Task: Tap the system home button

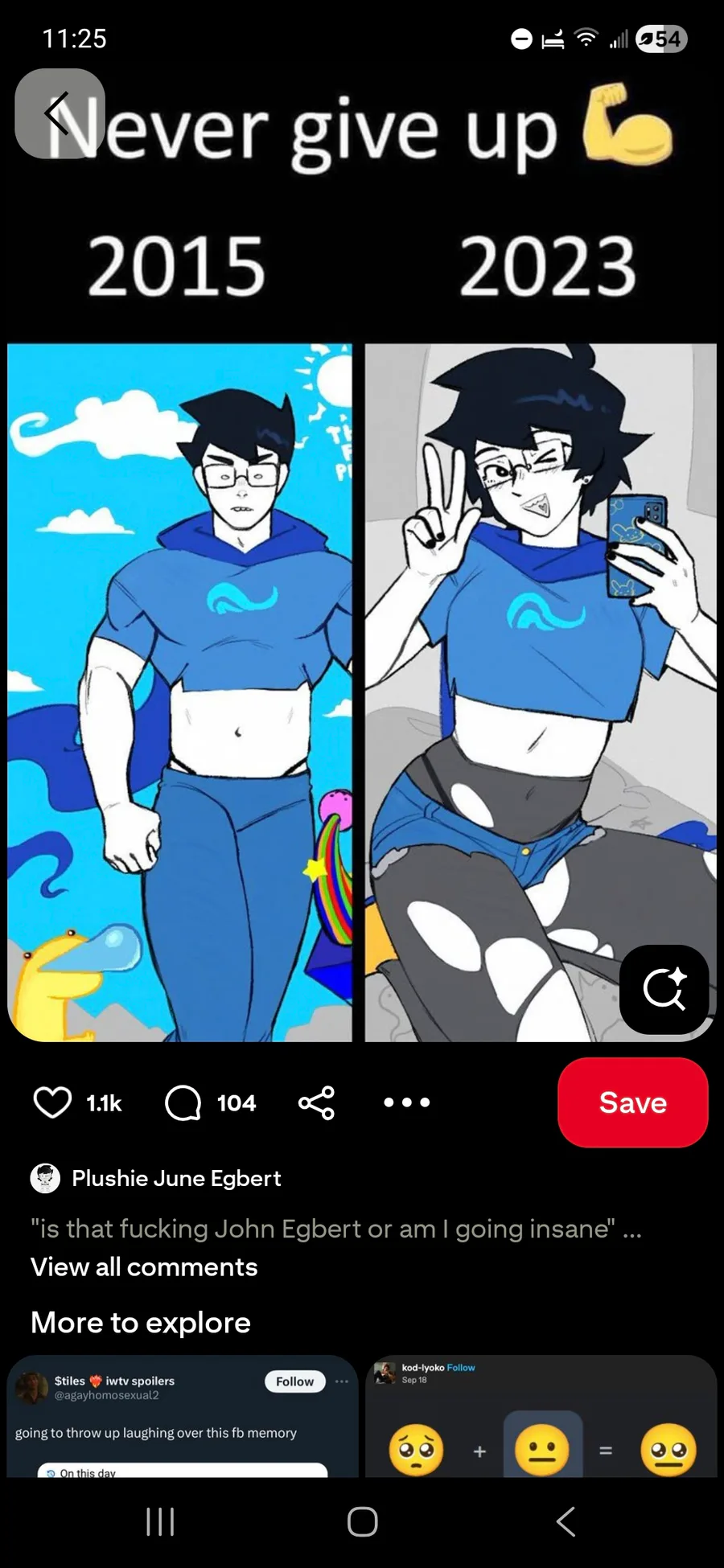Action: [x=362, y=1521]
